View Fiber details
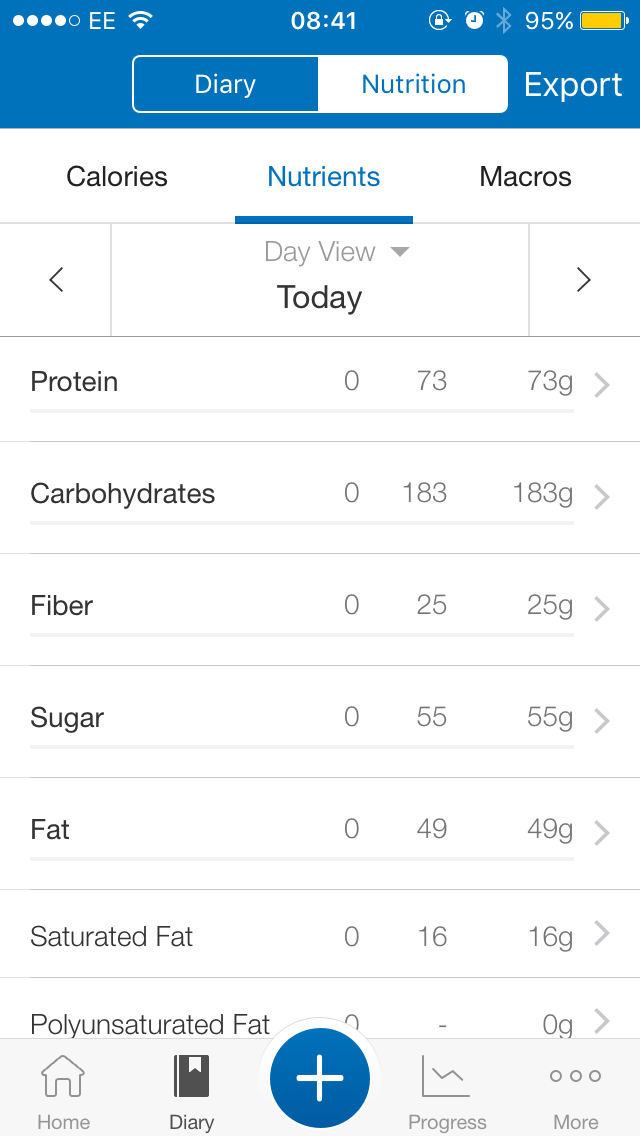This screenshot has width=640, height=1136. pyautogui.click(x=320, y=607)
